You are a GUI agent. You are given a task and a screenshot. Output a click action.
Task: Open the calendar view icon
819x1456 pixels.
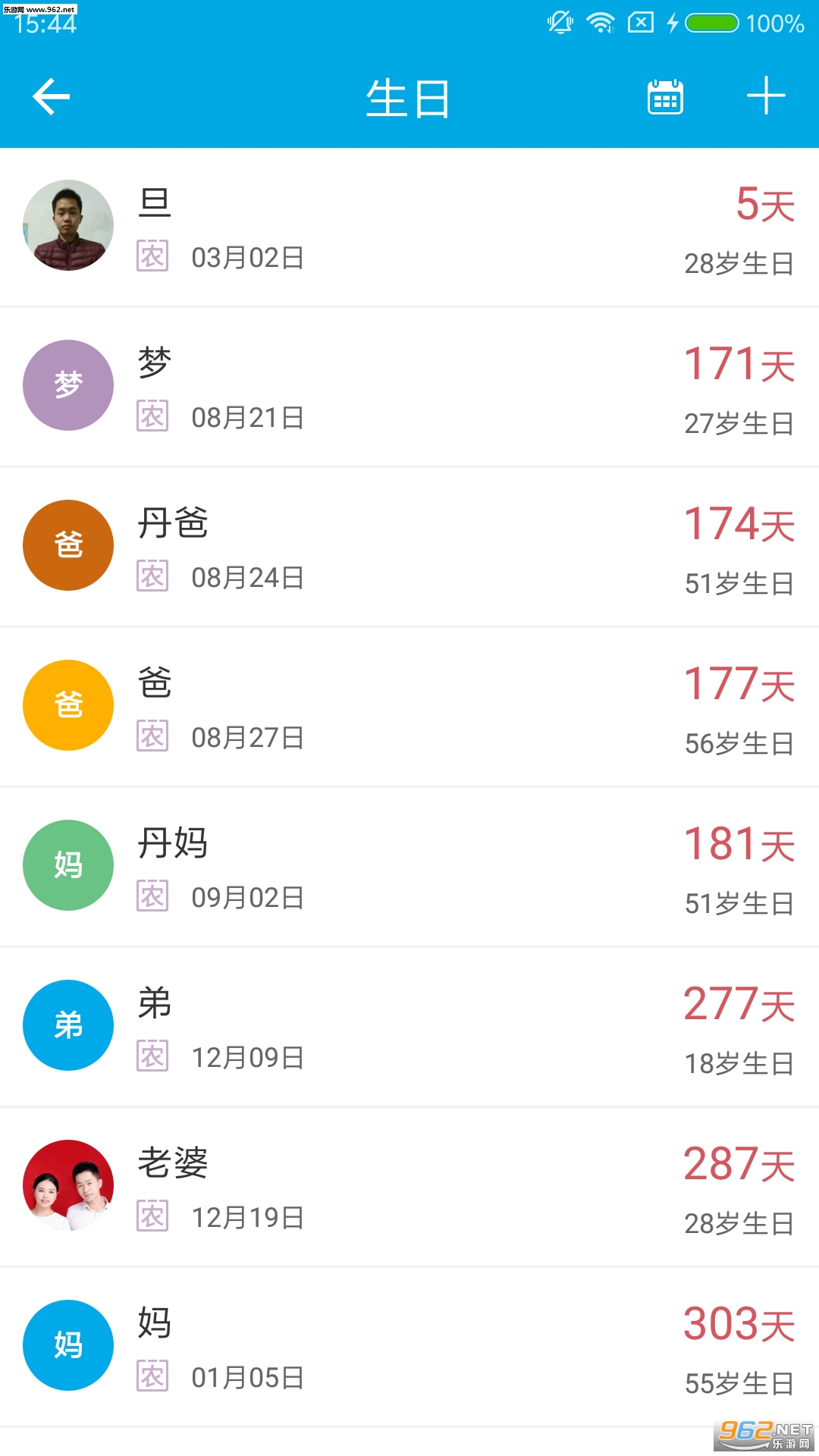click(665, 97)
